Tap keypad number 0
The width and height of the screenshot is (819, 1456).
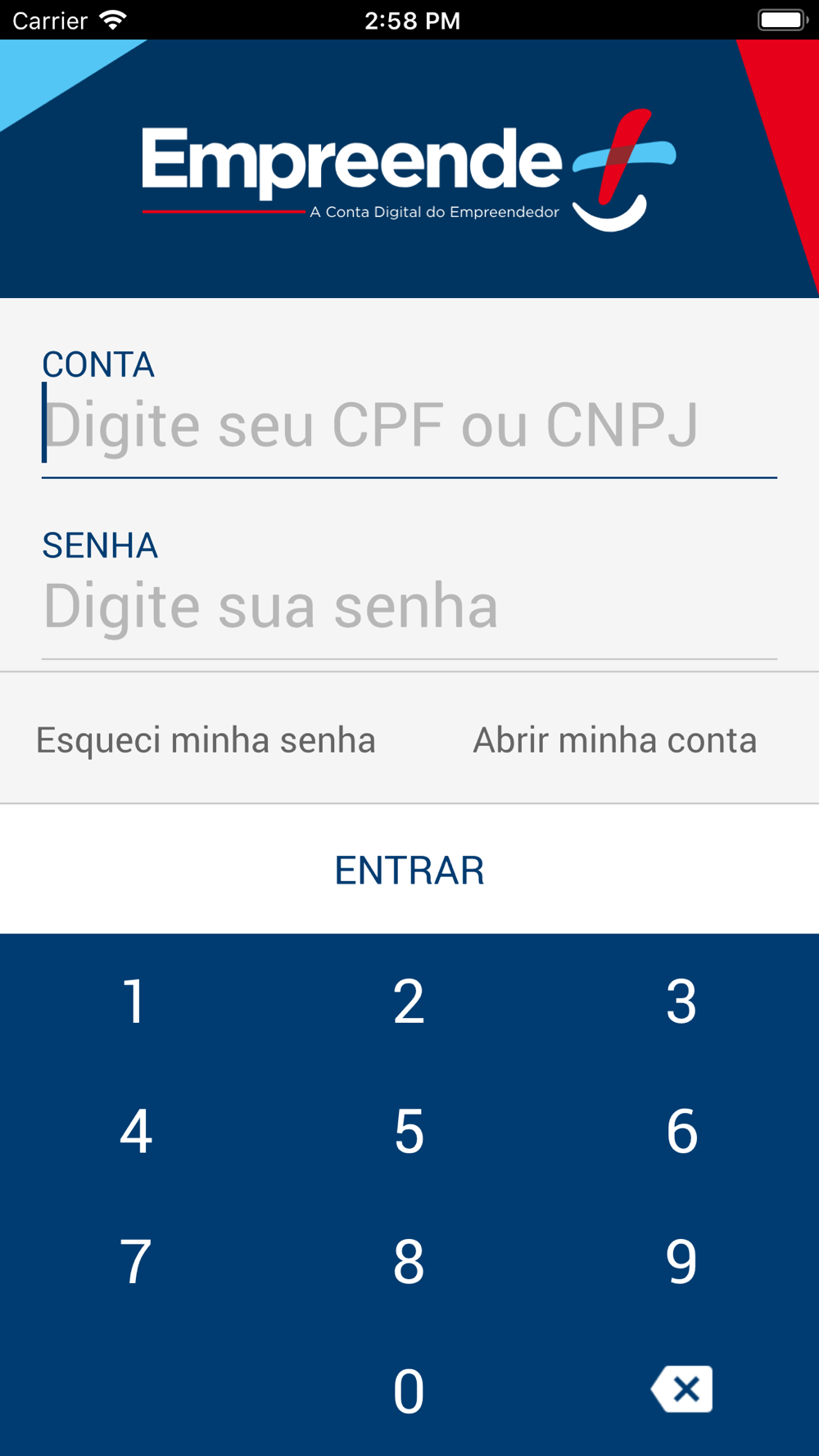409,1390
